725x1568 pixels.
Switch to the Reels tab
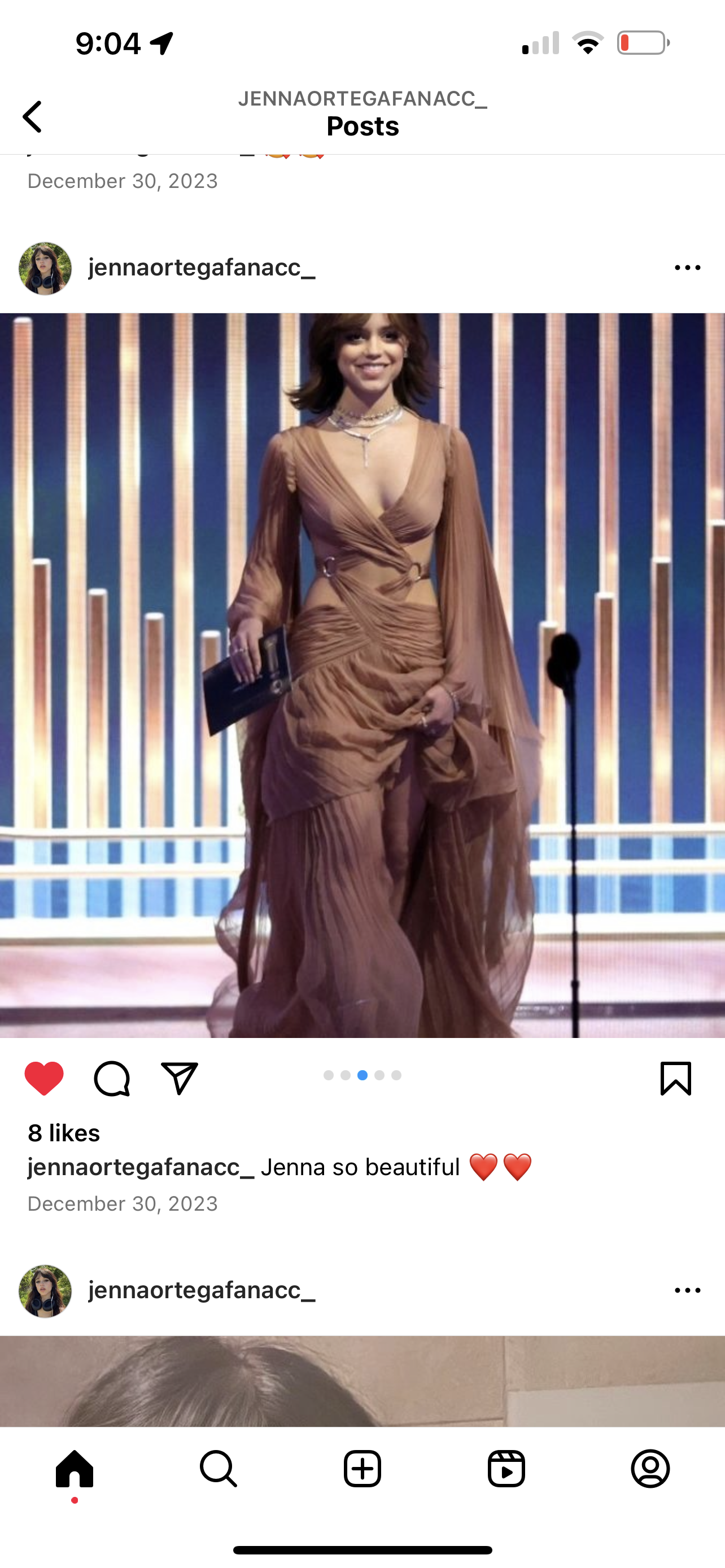[x=506, y=1469]
